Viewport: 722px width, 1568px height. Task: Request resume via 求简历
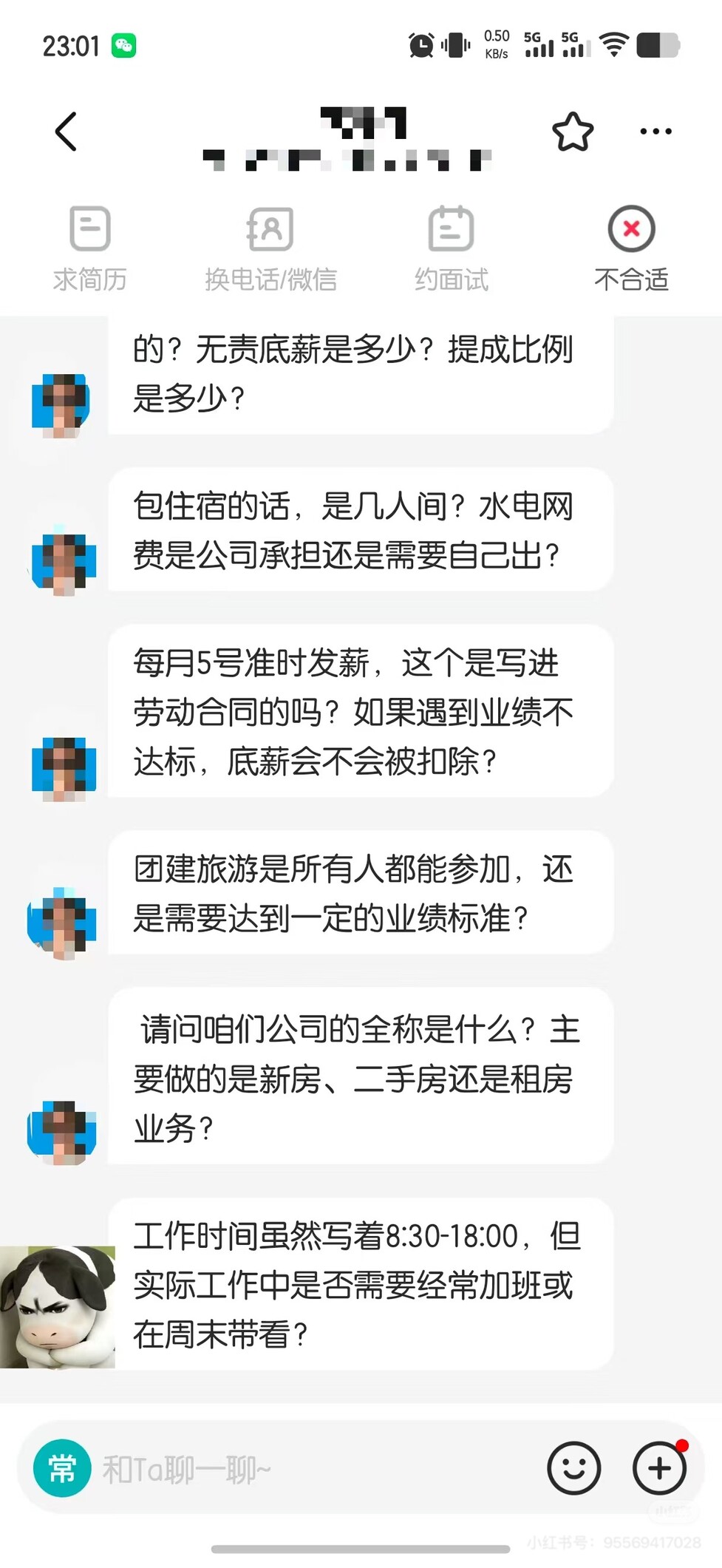[x=89, y=248]
